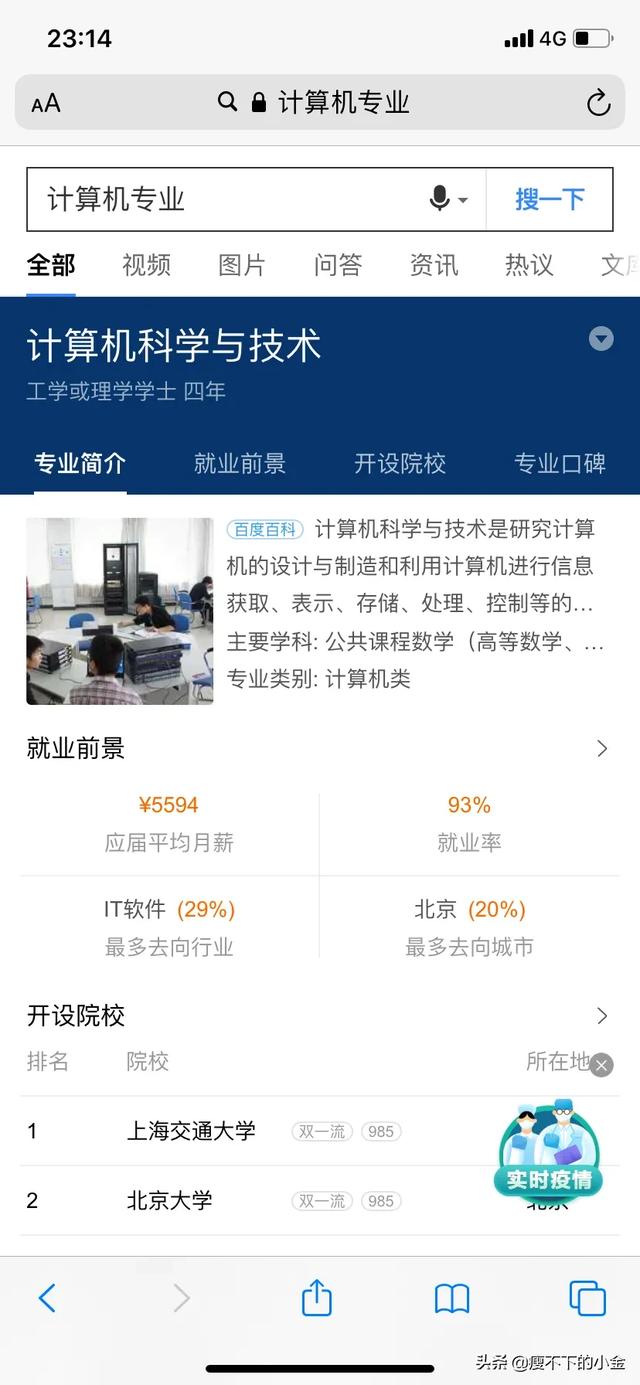Start voice search with the microphone icon
The image size is (640, 1385).
(x=440, y=199)
